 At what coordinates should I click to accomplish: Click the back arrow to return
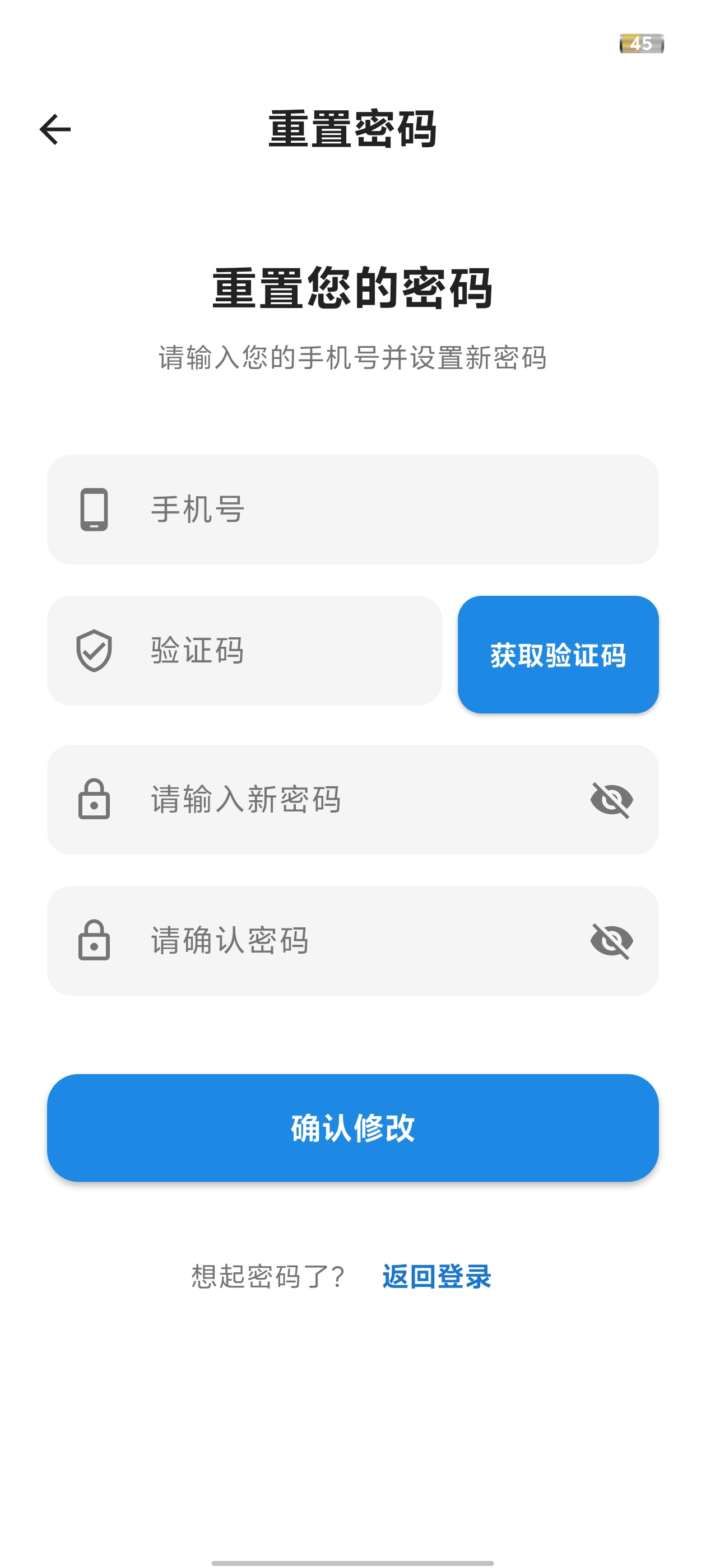(x=55, y=130)
